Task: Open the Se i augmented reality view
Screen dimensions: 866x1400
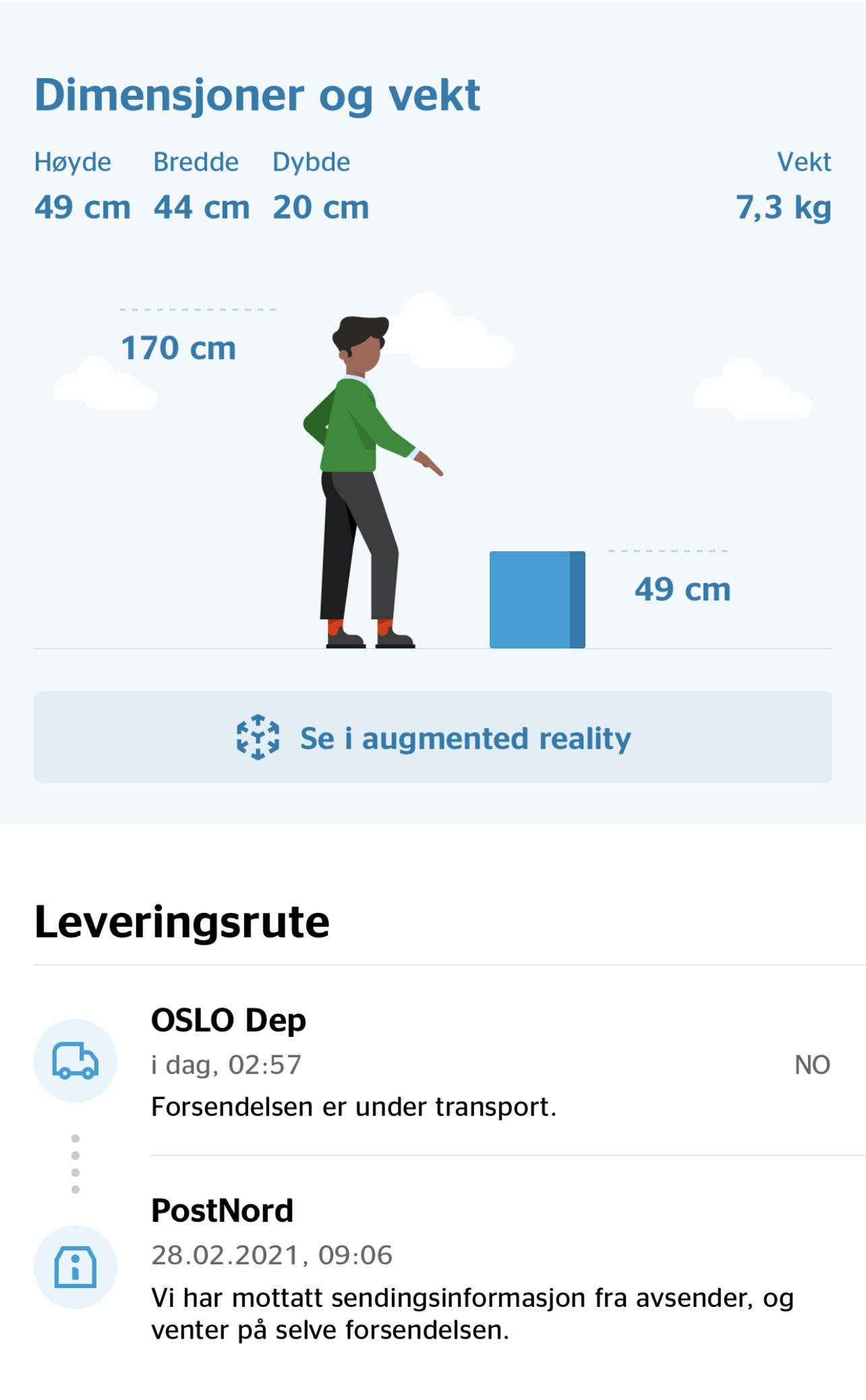Action: point(433,737)
